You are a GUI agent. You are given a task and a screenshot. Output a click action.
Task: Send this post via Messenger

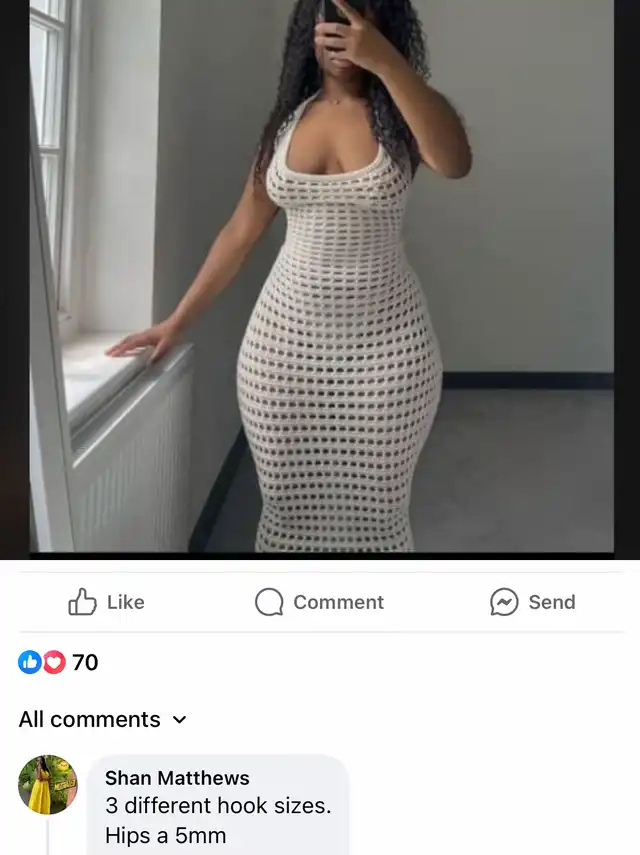click(x=532, y=602)
